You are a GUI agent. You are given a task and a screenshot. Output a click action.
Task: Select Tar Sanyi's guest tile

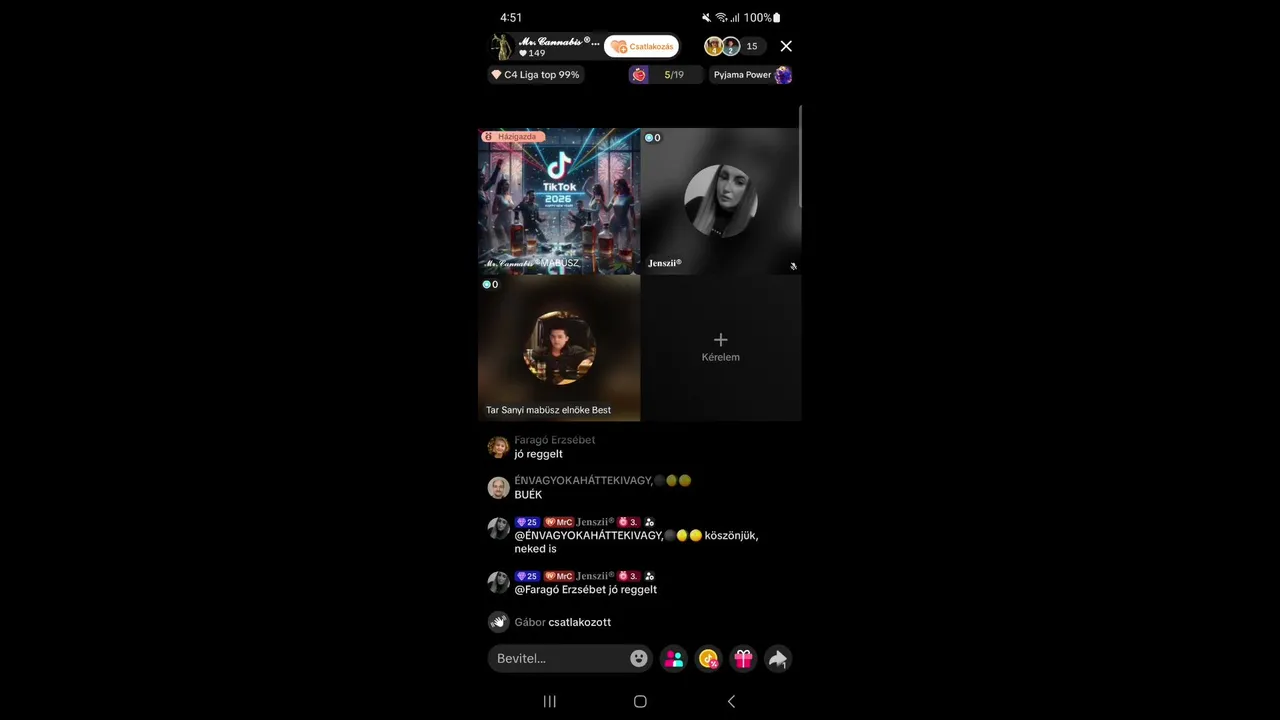coord(559,348)
